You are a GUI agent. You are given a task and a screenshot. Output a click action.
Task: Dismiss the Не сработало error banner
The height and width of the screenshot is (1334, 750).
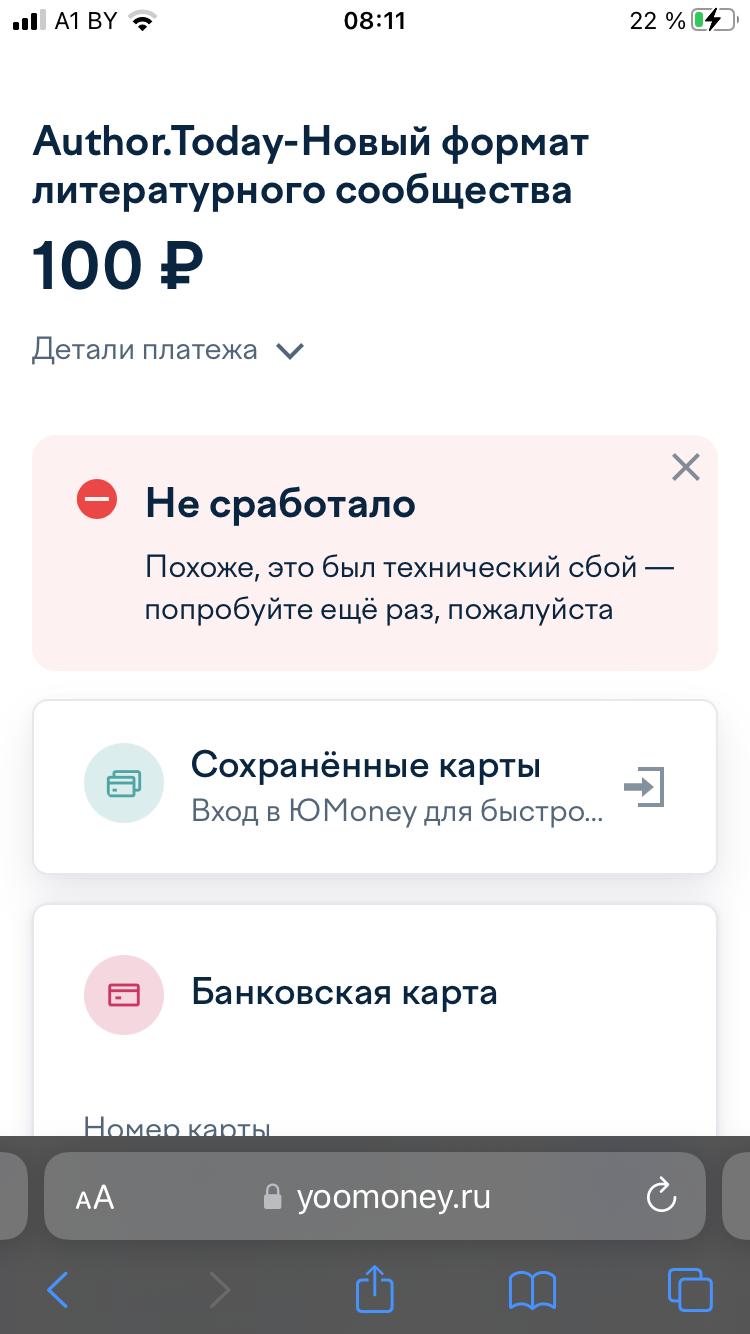tap(685, 467)
